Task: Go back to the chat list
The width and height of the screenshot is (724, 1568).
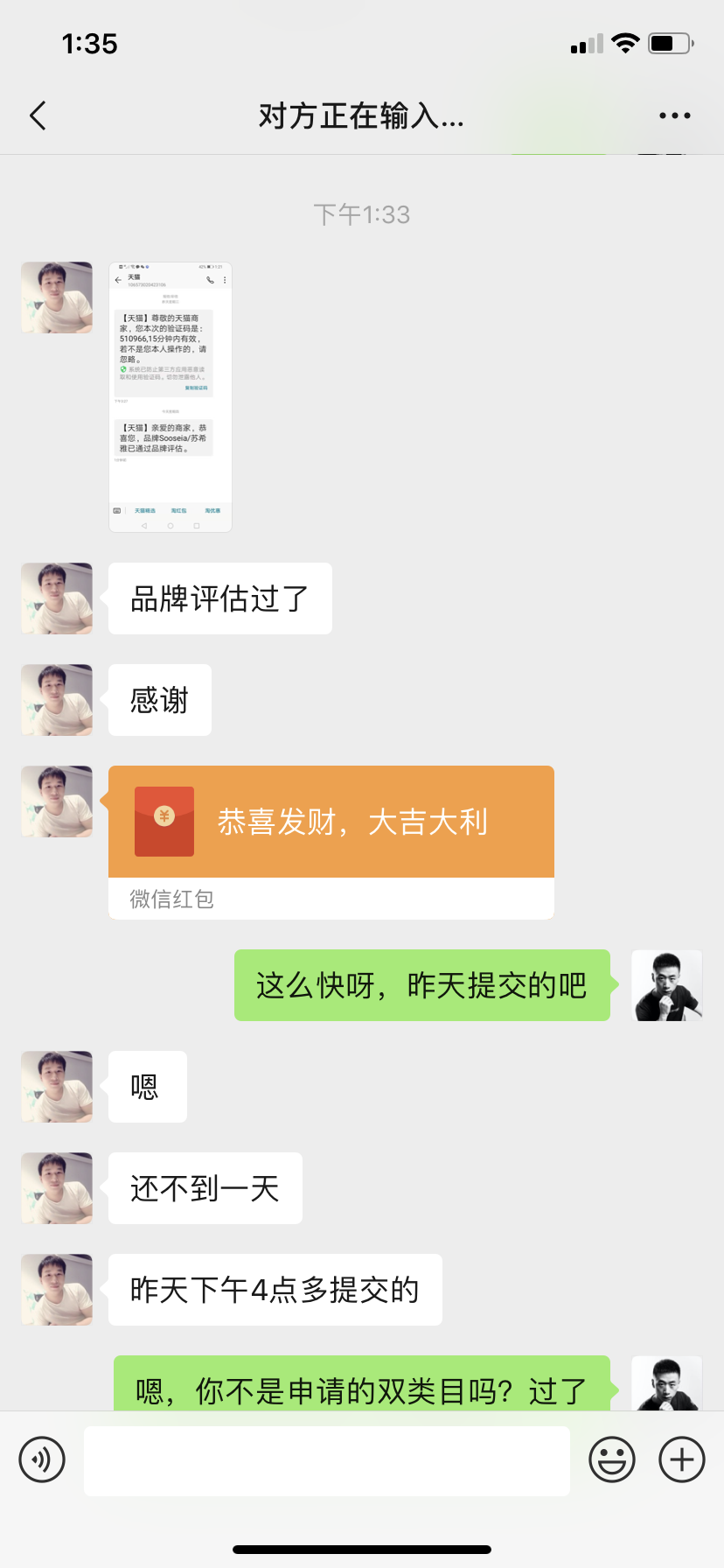Action: coord(38,115)
